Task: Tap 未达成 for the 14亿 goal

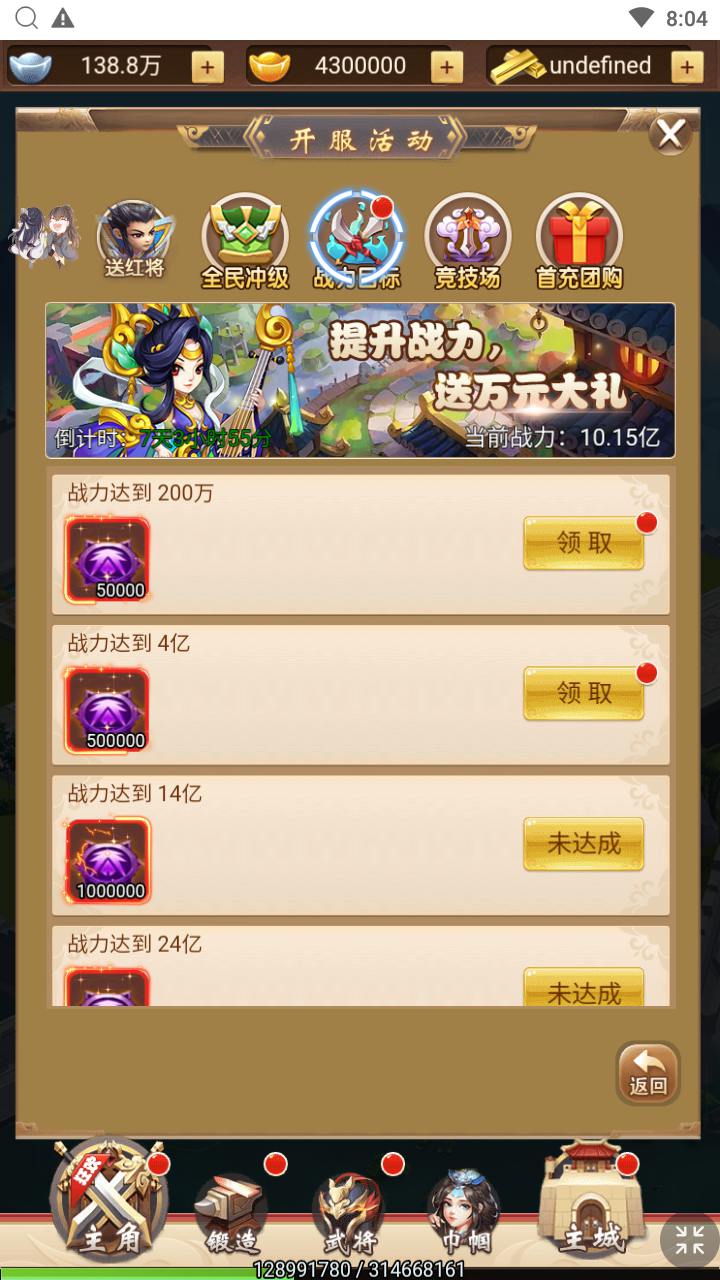Action: point(583,843)
